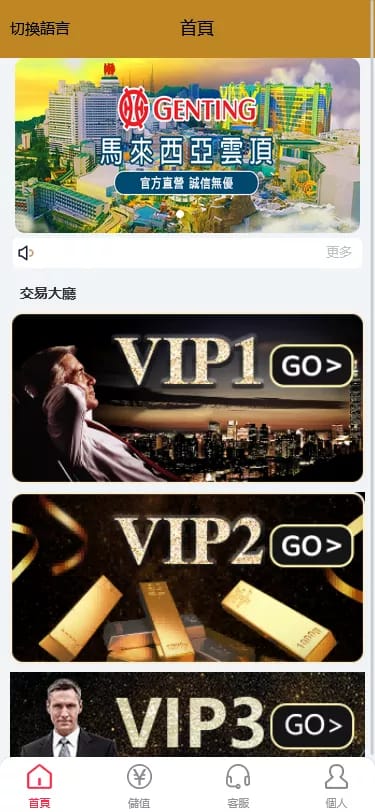This screenshot has height=812, width=375.
Task: Tap 切換語言 to switch language
Action: point(40,28)
